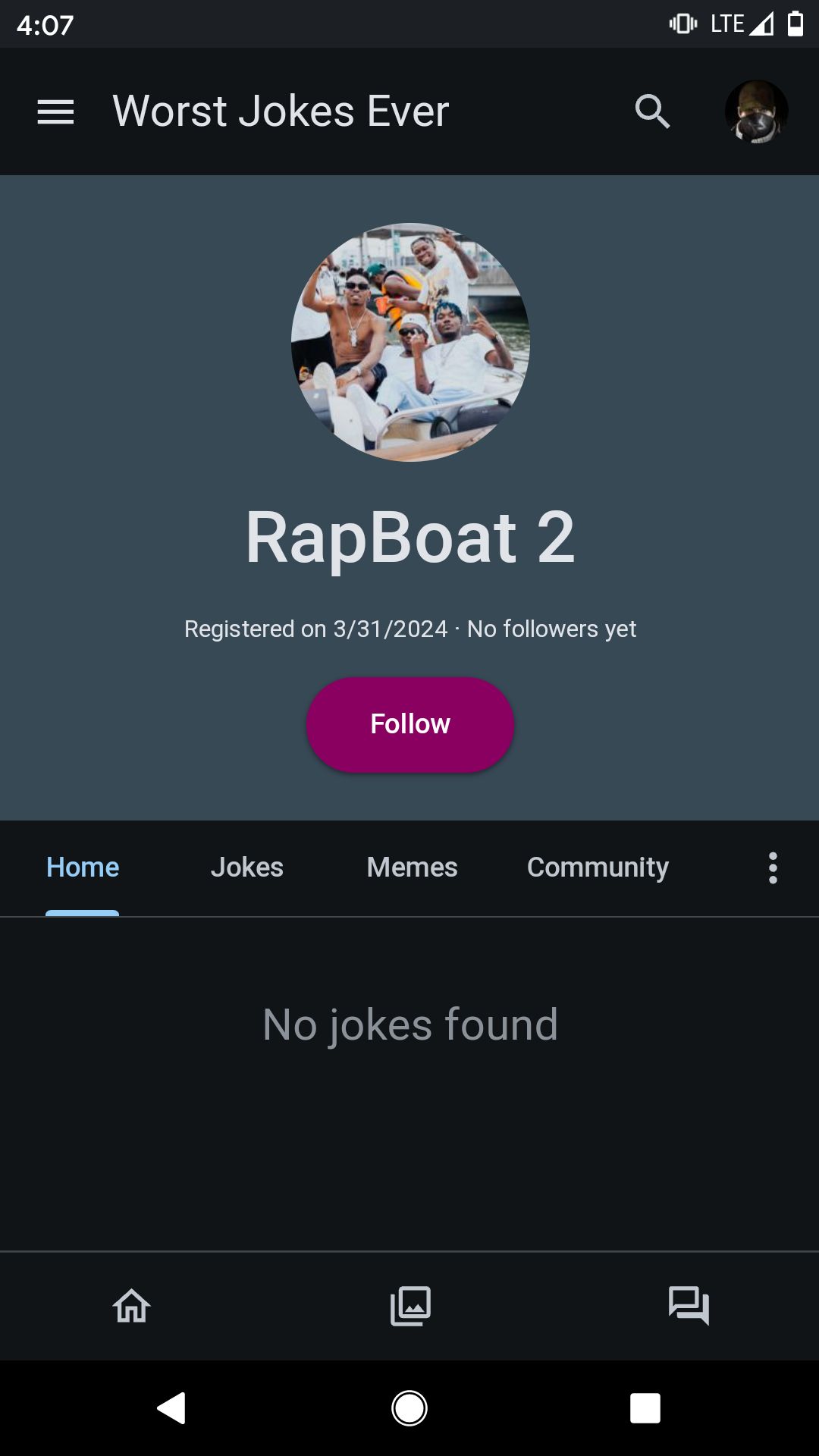Switch to the Jokes tab
The width and height of the screenshot is (819, 1456).
[x=246, y=867]
